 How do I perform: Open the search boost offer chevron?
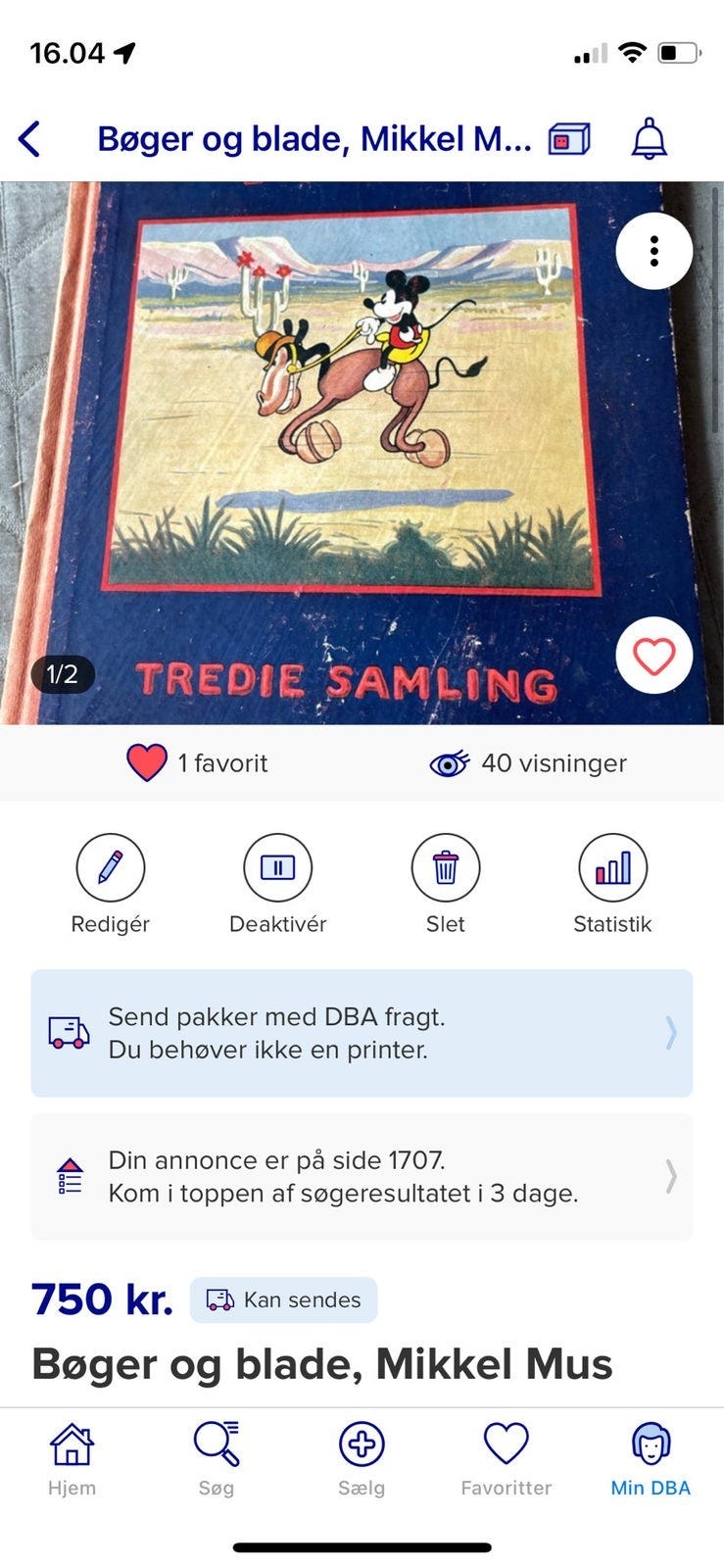(x=671, y=1177)
